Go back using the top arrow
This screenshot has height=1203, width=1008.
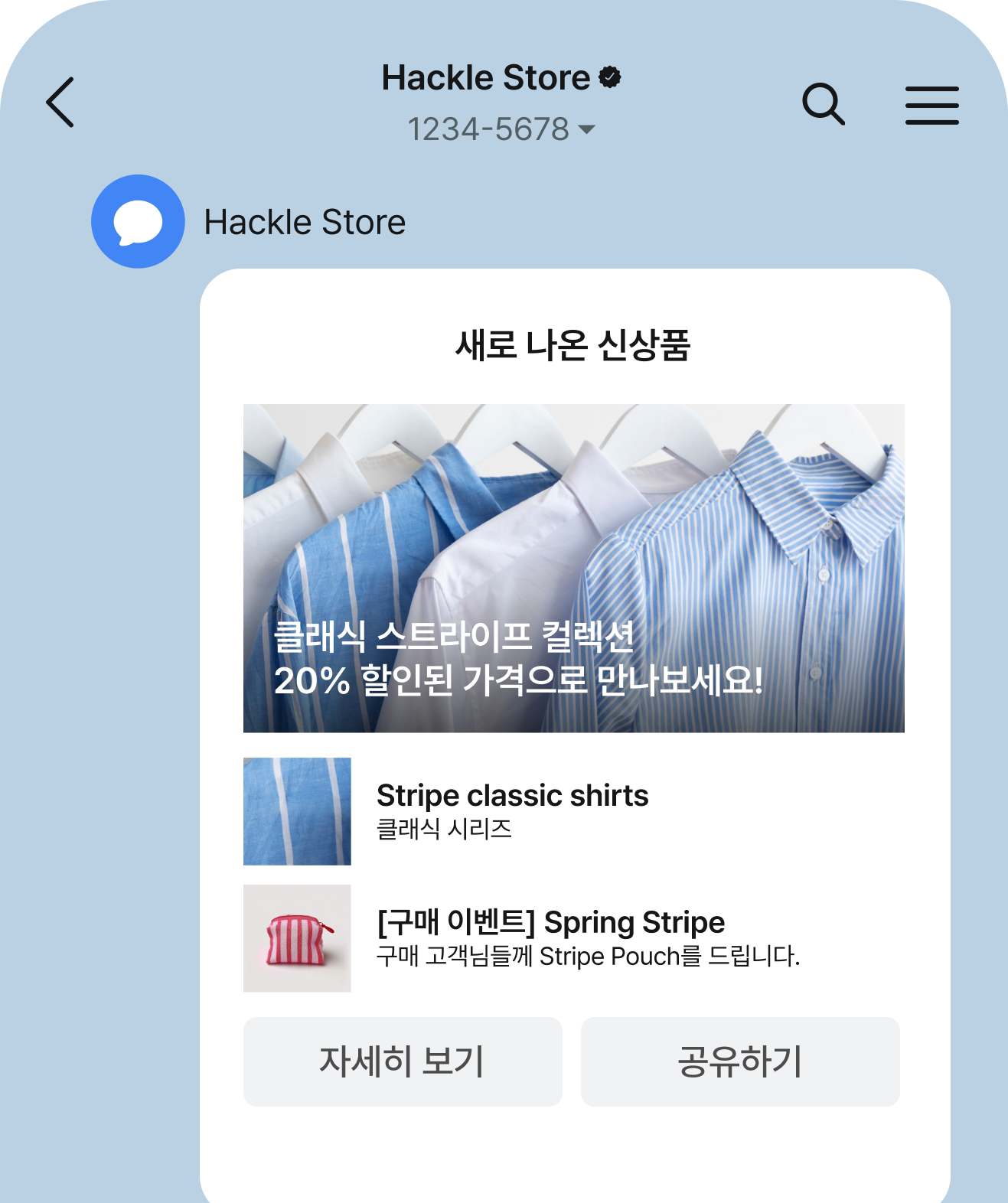pos(60,102)
